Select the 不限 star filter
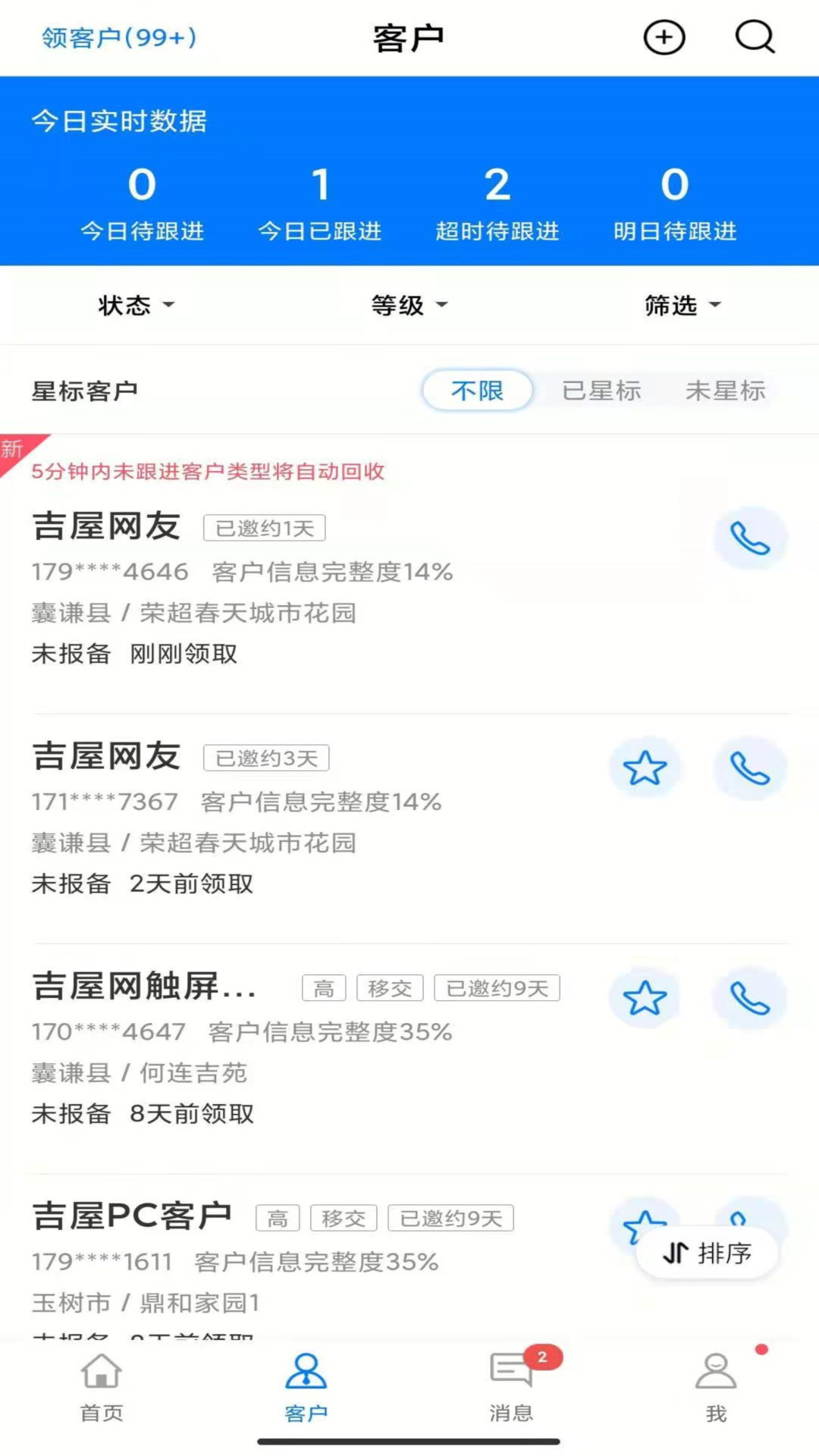Image resolution: width=819 pixels, height=1456 pixels. click(477, 391)
